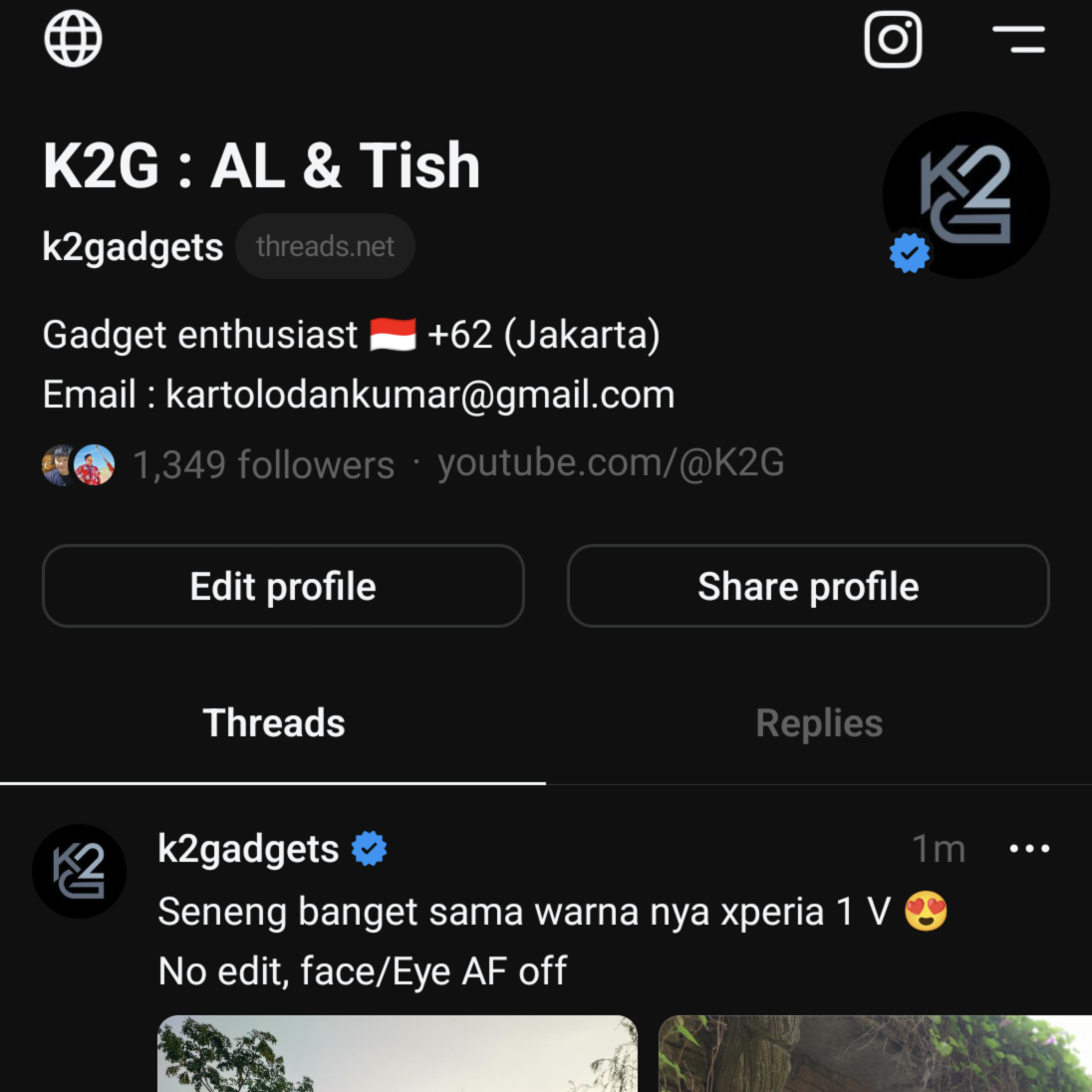Tap Edit profile
Image resolution: width=1092 pixels, height=1092 pixels.
[283, 586]
